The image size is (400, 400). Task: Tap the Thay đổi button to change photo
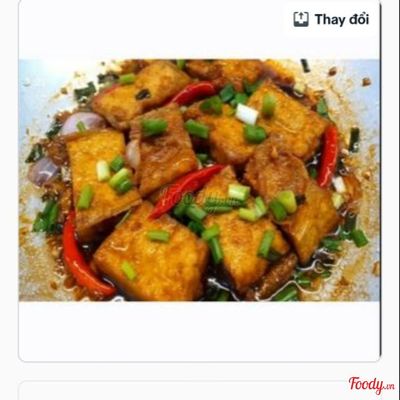[331, 19]
